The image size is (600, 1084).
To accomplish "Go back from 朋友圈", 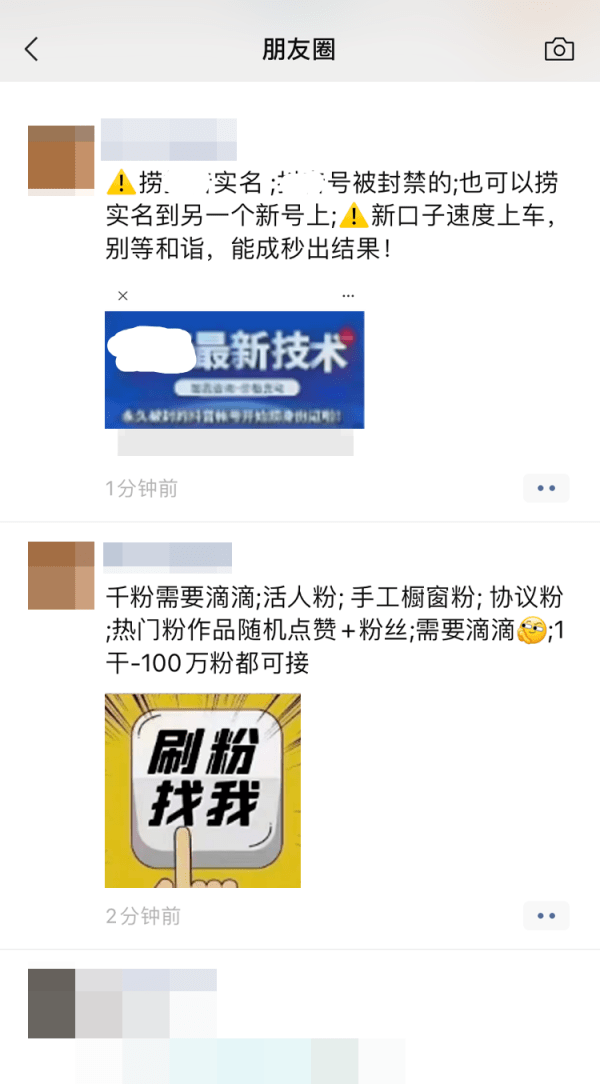I will [32, 50].
